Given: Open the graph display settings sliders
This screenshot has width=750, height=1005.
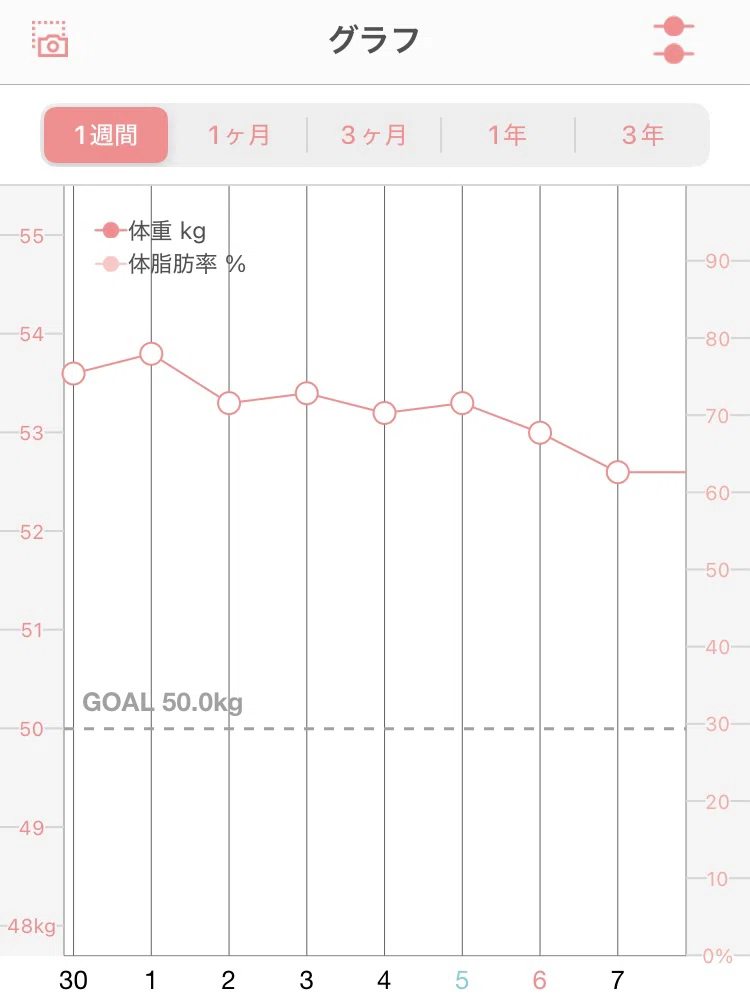Looking at the screenshot, I should pyautogui.click(x=673, y=40).
